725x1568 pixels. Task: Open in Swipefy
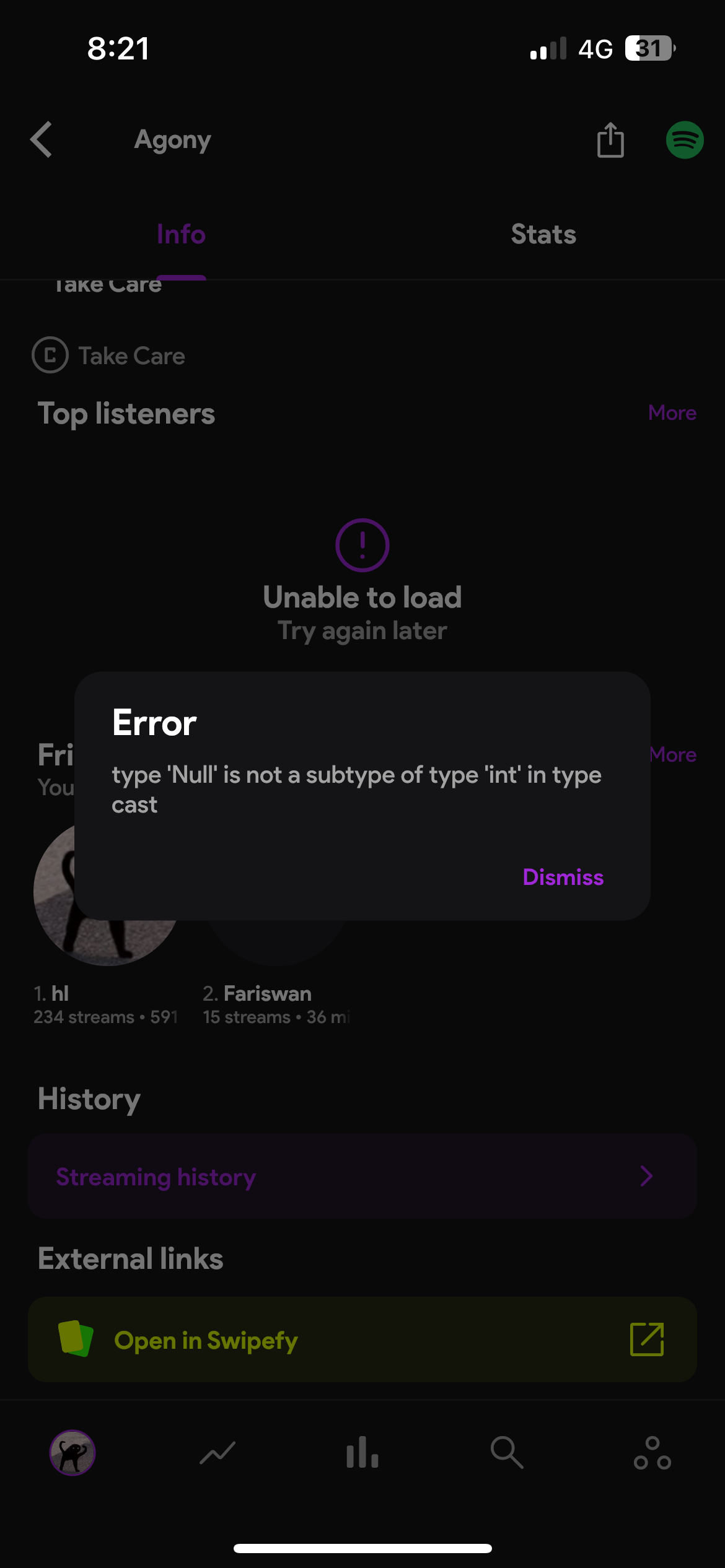coord(362,1340)
